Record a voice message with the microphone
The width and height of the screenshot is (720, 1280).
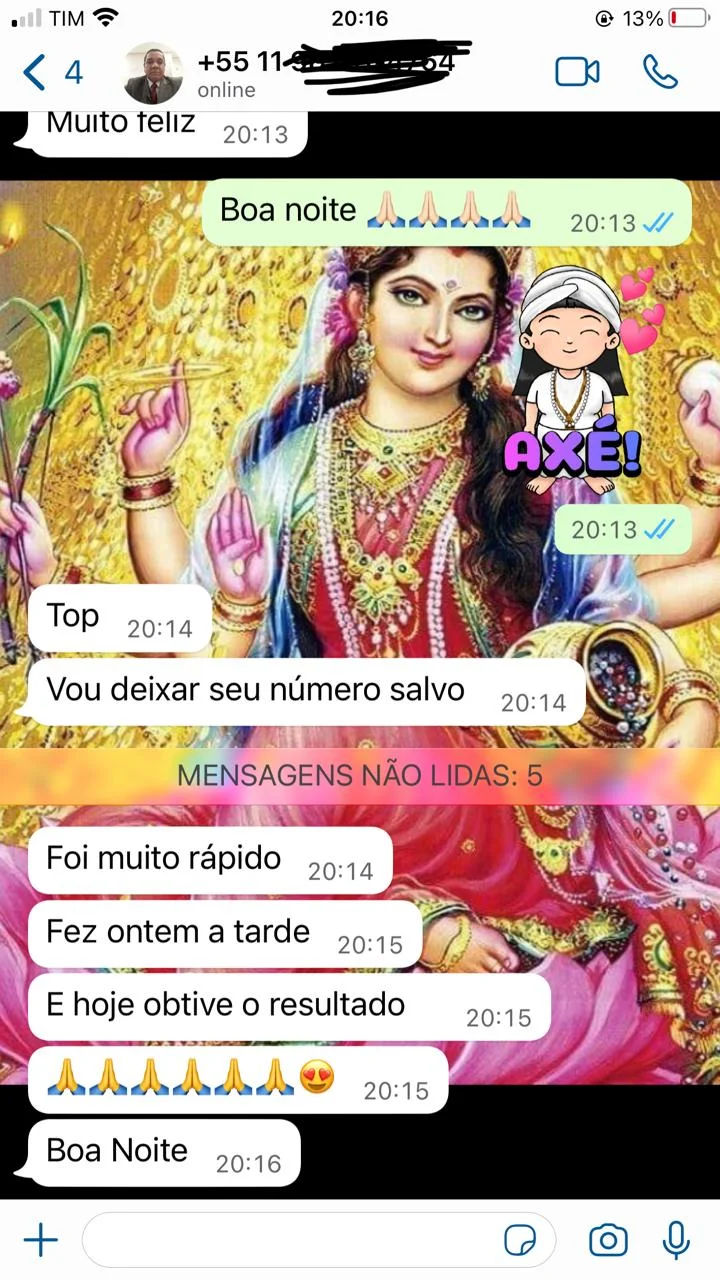point(677,1241)
